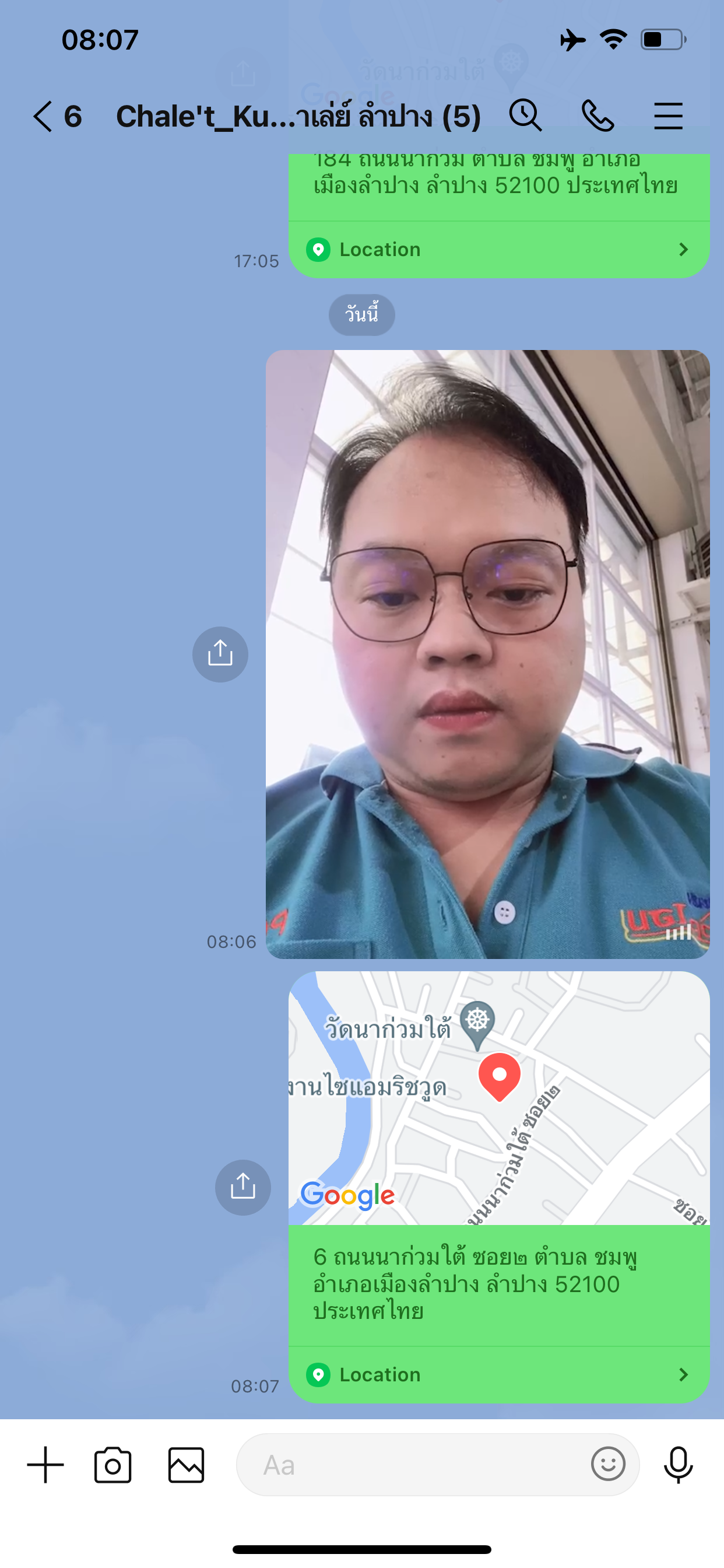The image size is (724, 1568).
Task: Share the location message sent at 08:07
Action: (242, 1187)
